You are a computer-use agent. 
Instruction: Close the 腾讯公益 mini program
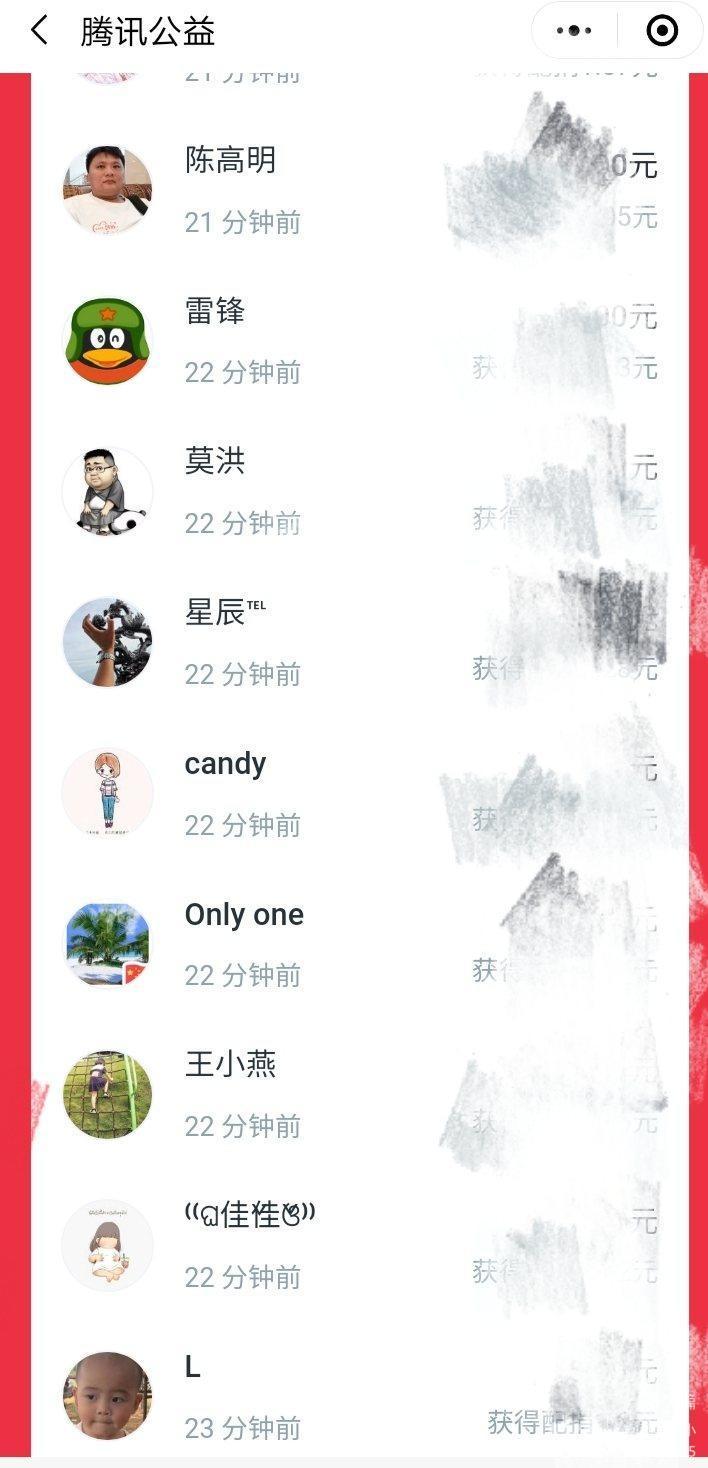click(x=662, y=31)
